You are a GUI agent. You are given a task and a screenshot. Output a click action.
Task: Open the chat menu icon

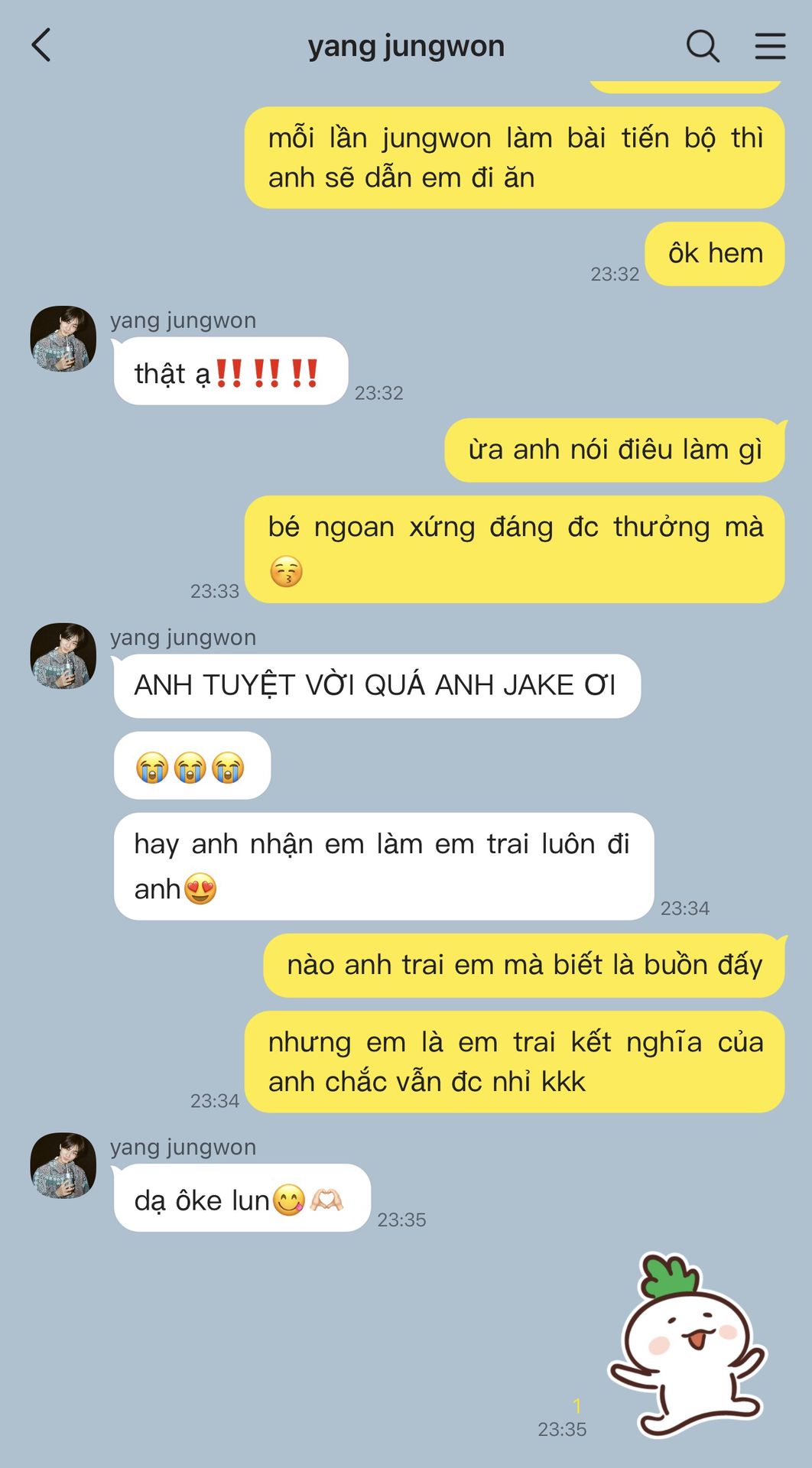pos(770,46)
